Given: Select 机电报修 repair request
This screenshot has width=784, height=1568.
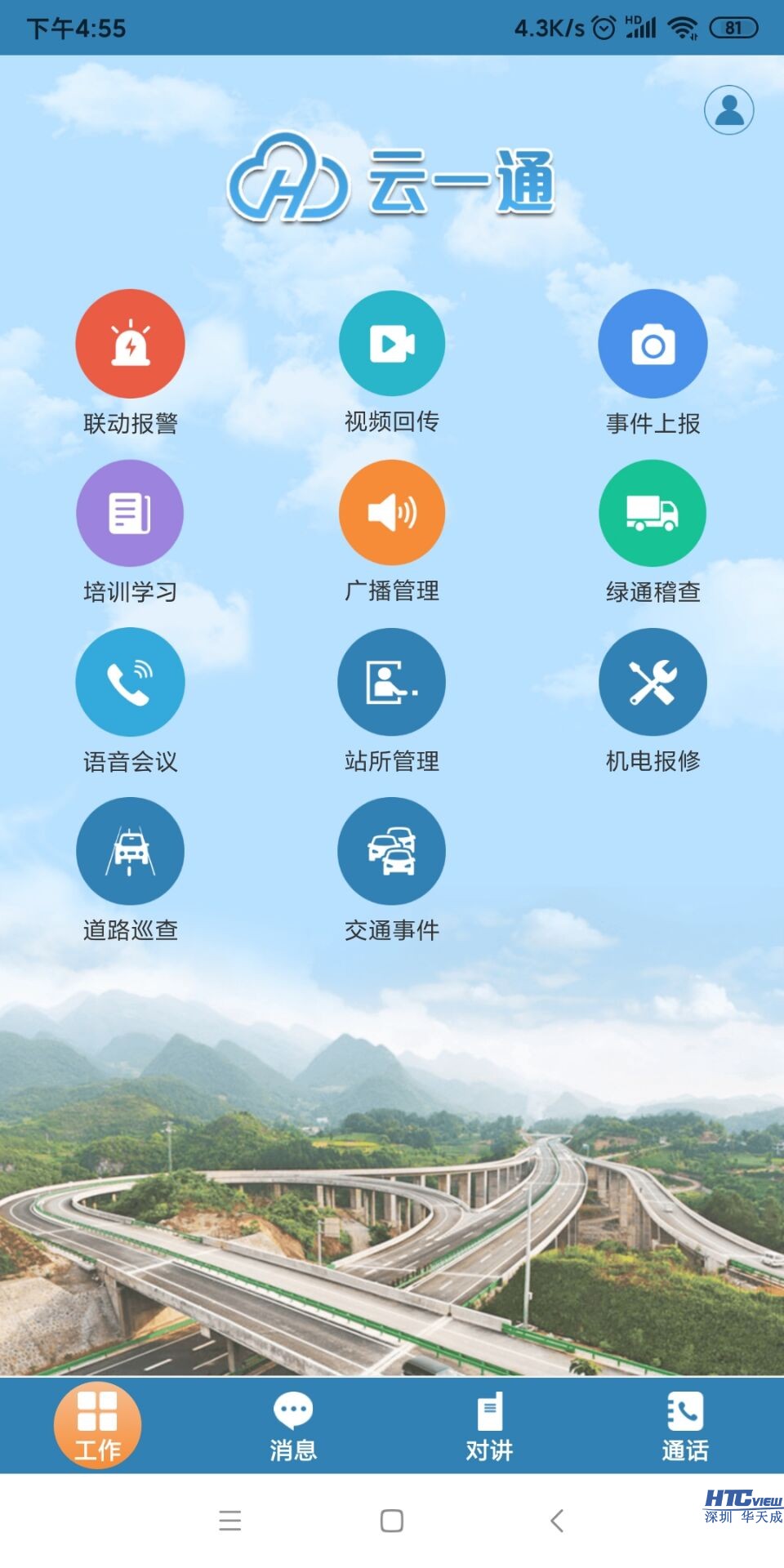Looking at the screenshot, I should point(653,682).
